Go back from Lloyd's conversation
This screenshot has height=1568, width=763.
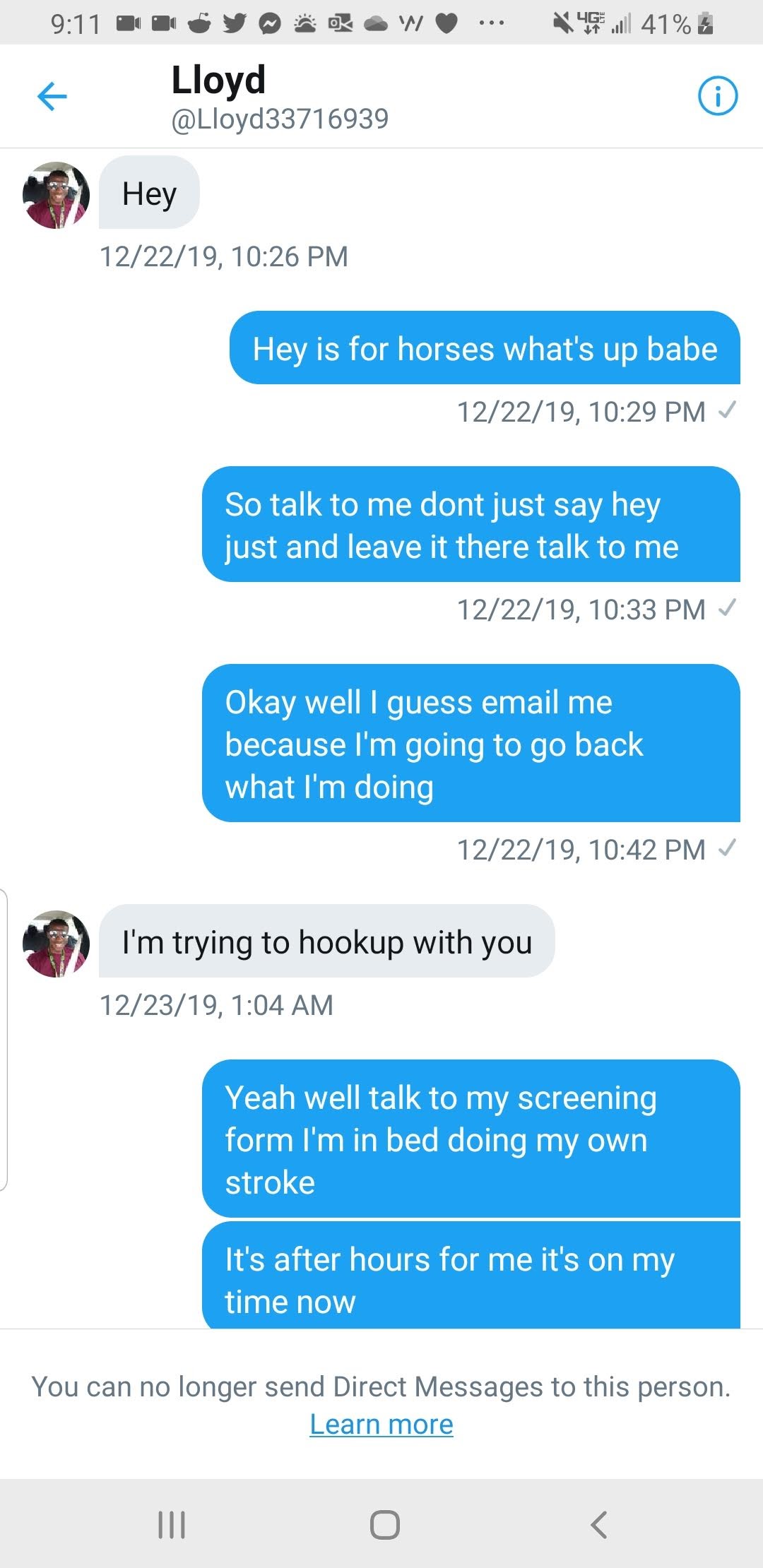click(52, 97)
